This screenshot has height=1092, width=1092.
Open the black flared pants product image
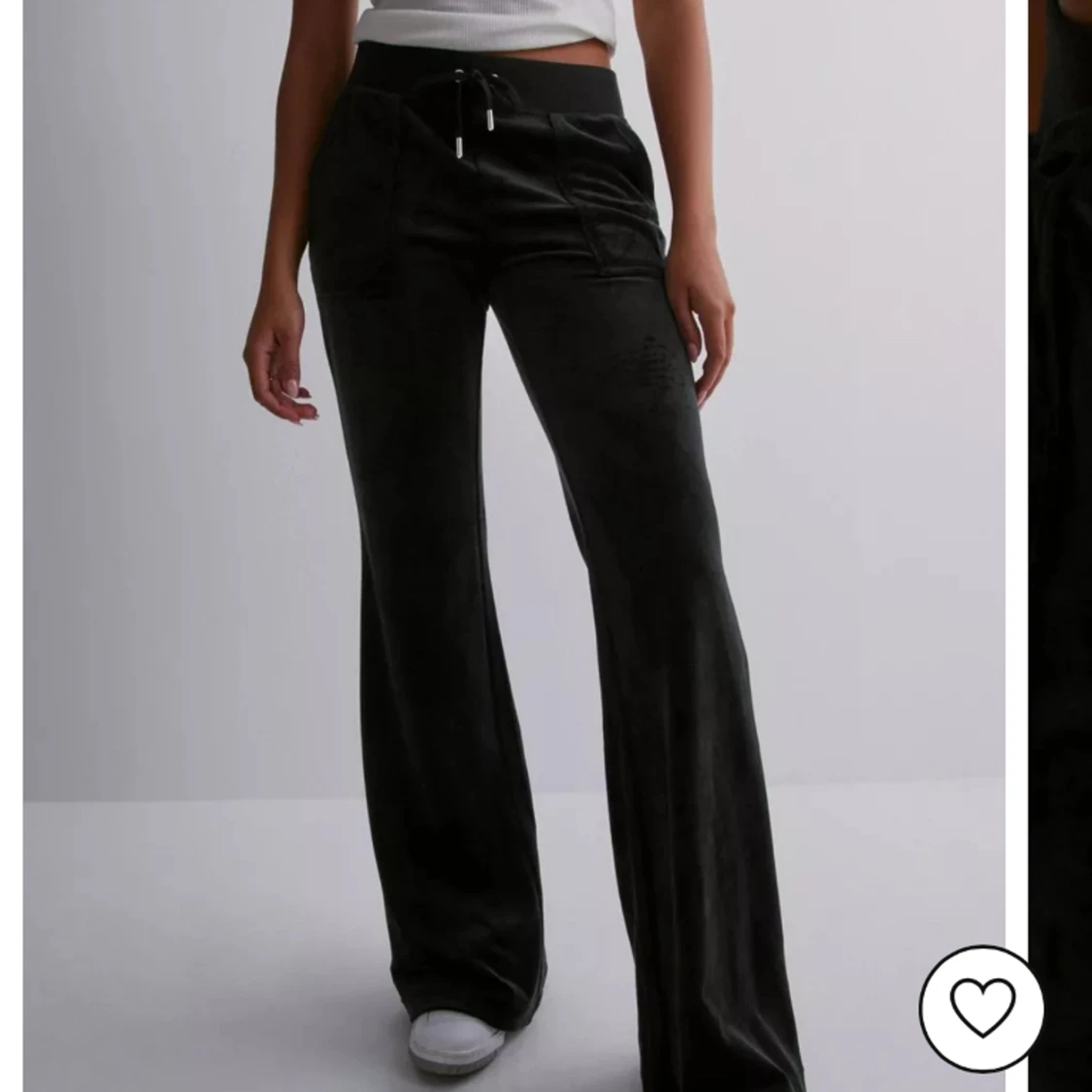[x=514, y=544]
